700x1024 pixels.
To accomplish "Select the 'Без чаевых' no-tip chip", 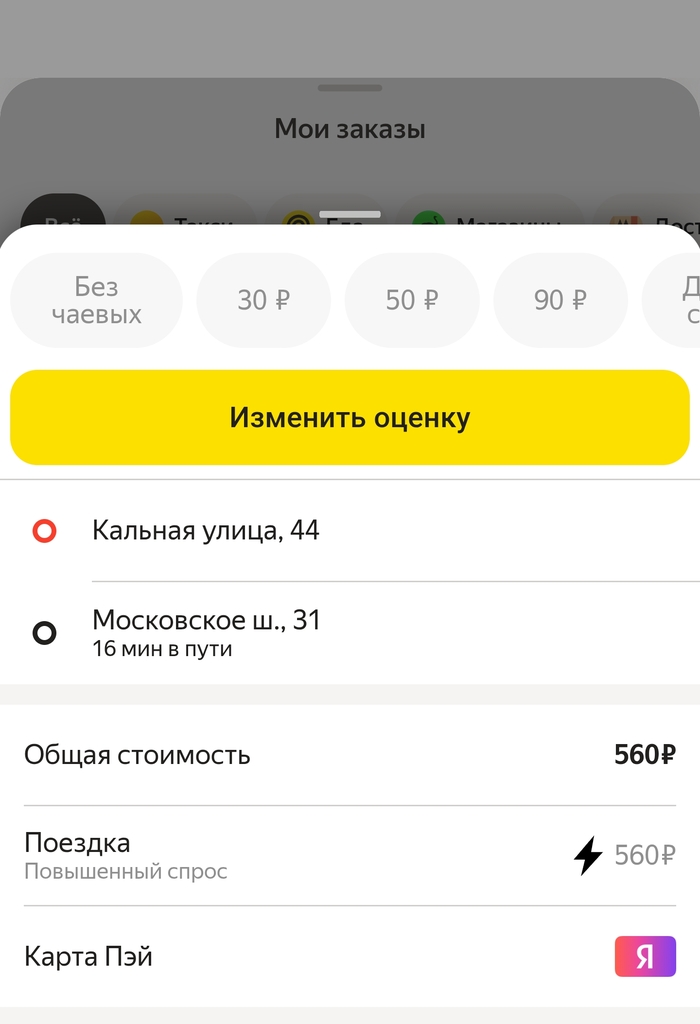I will click(x=96, y=301).
